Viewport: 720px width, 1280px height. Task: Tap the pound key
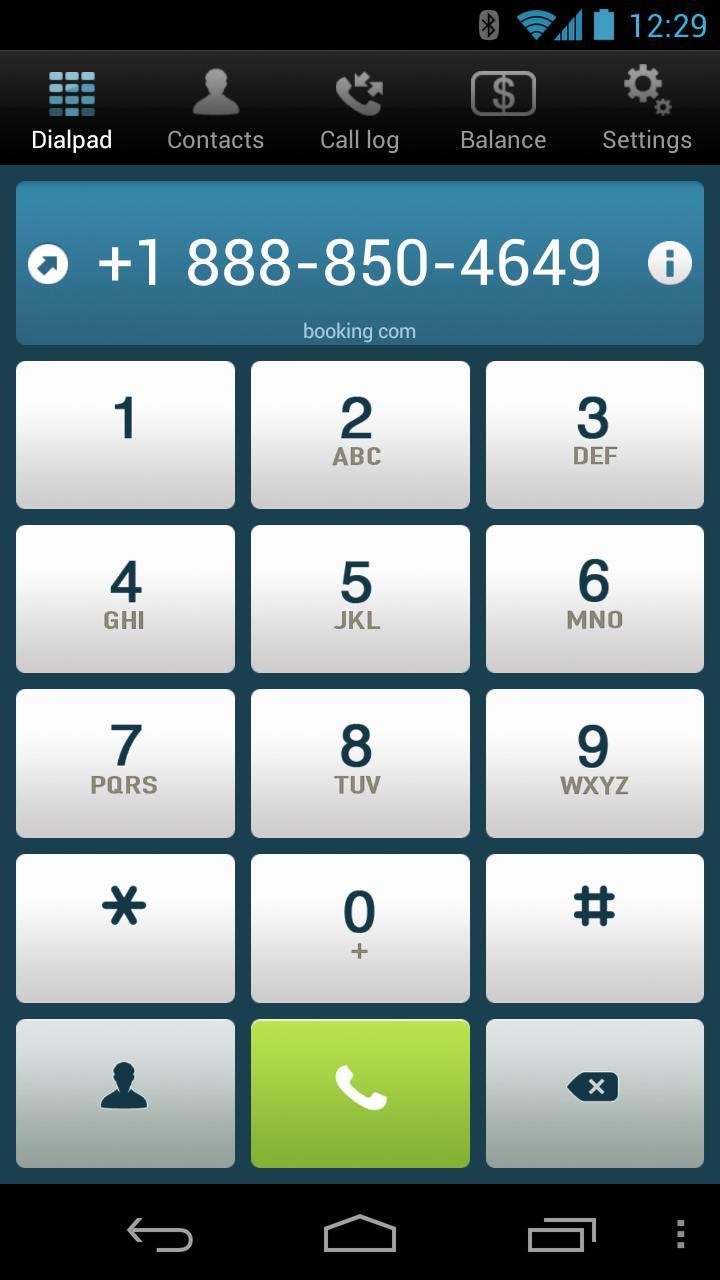tap(593, 927)
